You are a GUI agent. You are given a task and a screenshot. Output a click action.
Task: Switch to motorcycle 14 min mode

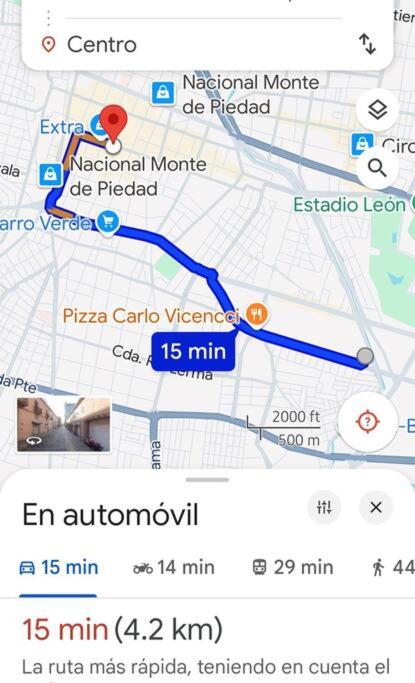coord(174,568)
